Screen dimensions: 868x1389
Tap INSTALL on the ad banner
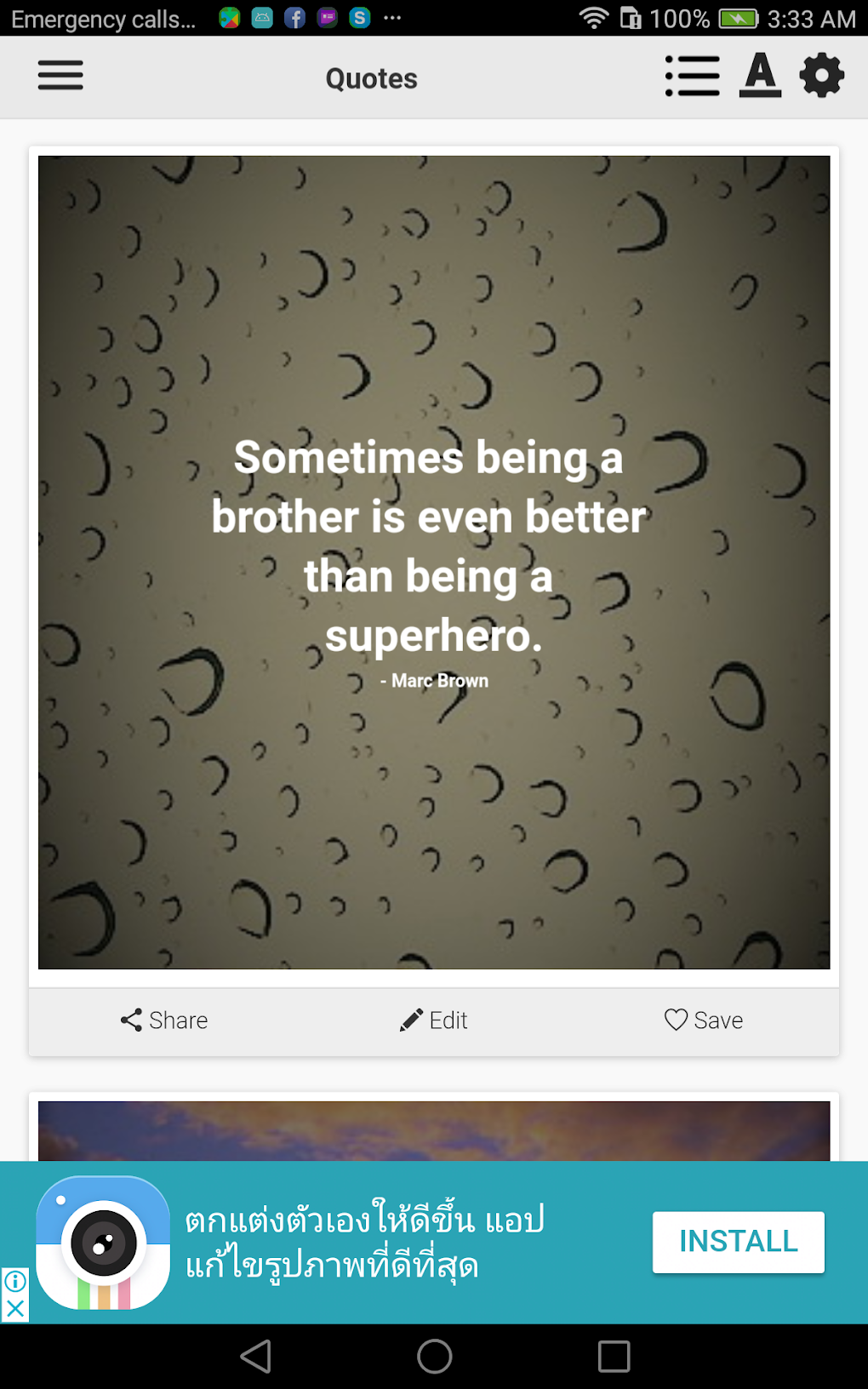(738, 1242)
